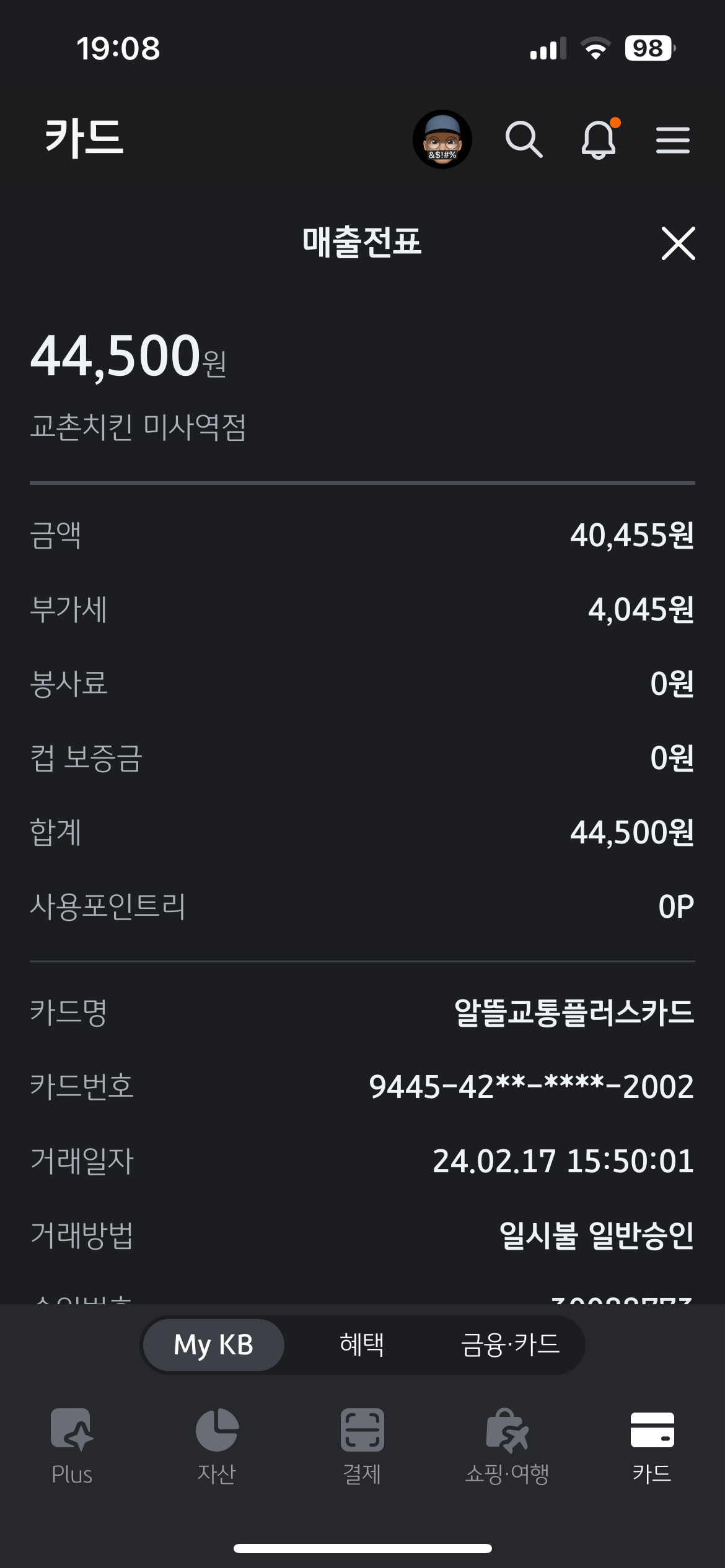The width and height of the screenshot is (725, 1568).
Task: Select the My KB segment
Action: [x=214, y=1345]
